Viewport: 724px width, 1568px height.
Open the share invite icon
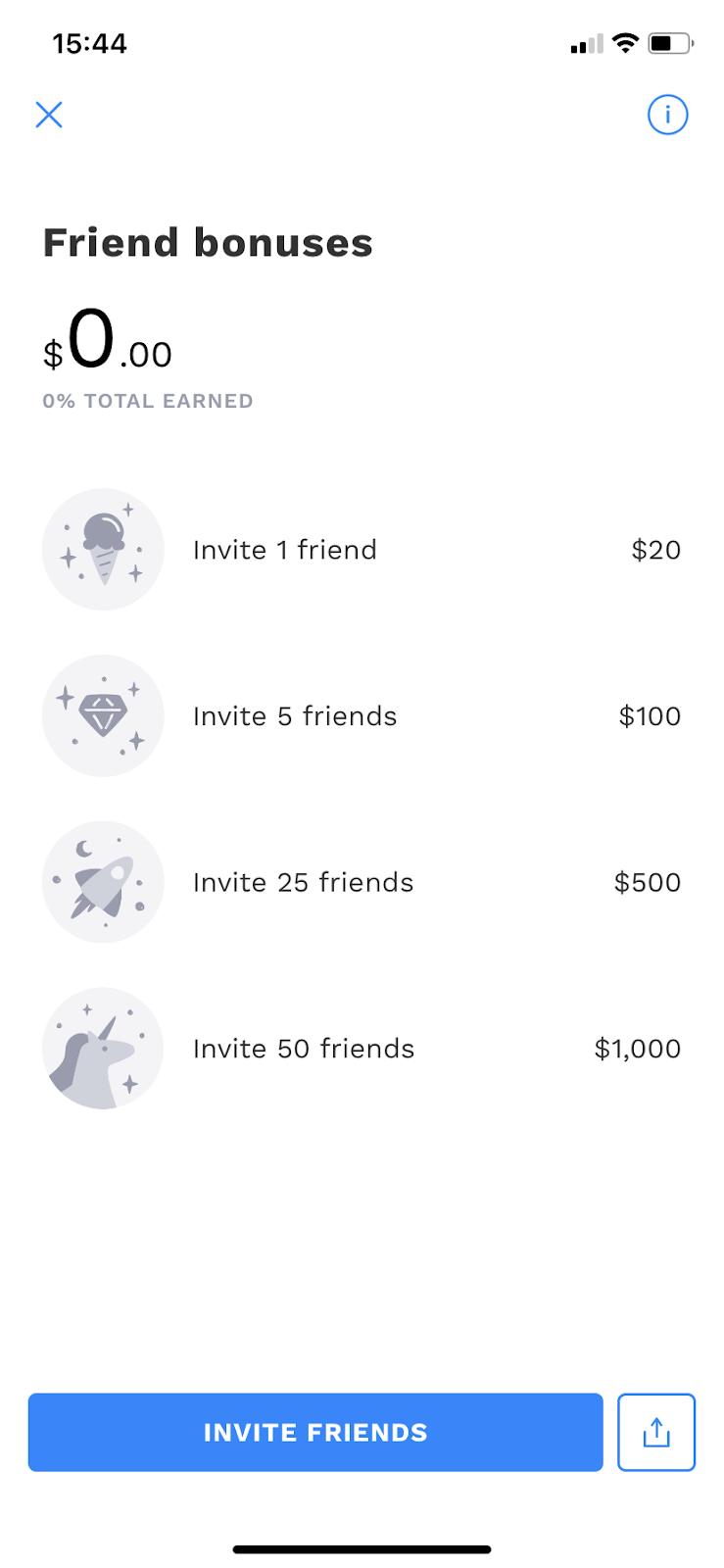(x=655, y=1432)
